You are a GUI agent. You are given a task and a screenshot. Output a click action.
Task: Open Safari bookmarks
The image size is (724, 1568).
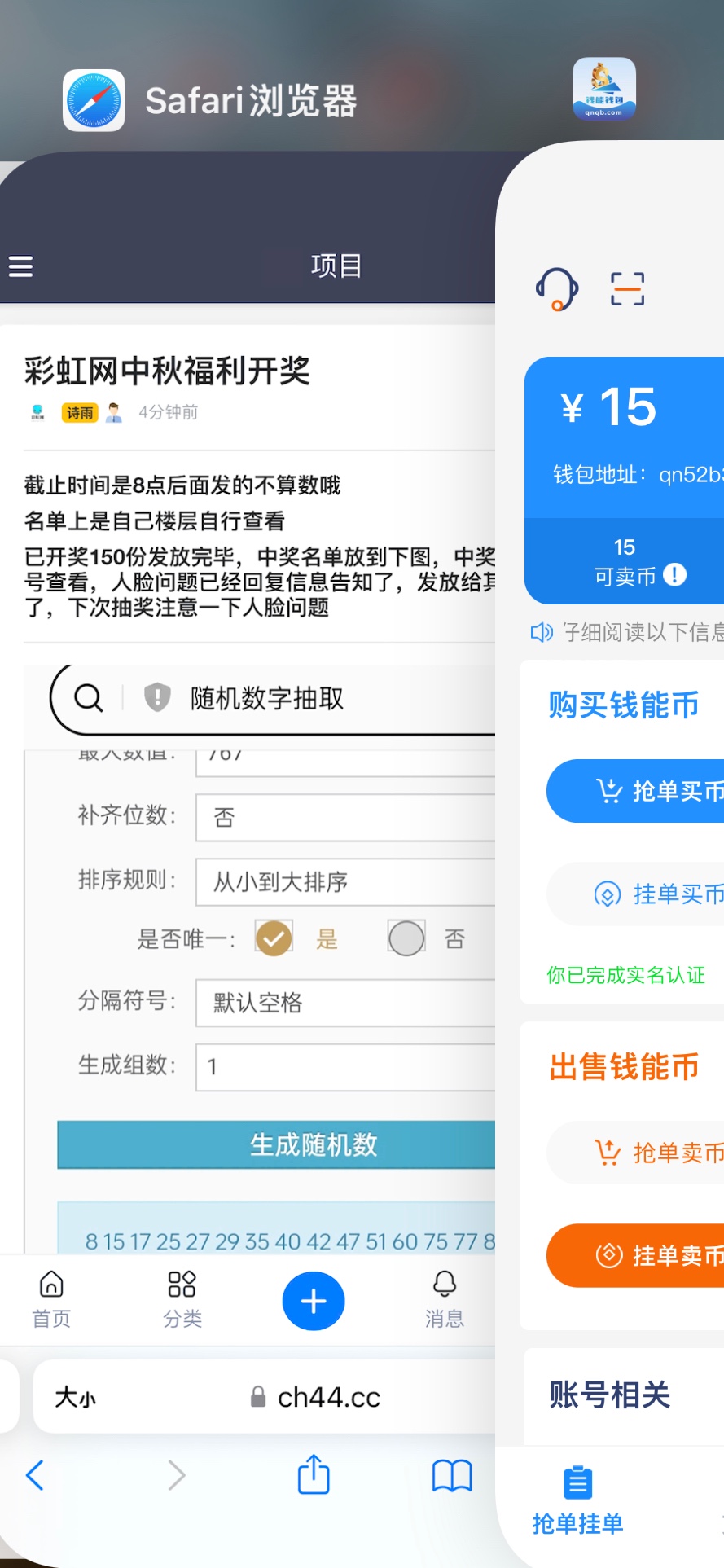[452, 1475]
